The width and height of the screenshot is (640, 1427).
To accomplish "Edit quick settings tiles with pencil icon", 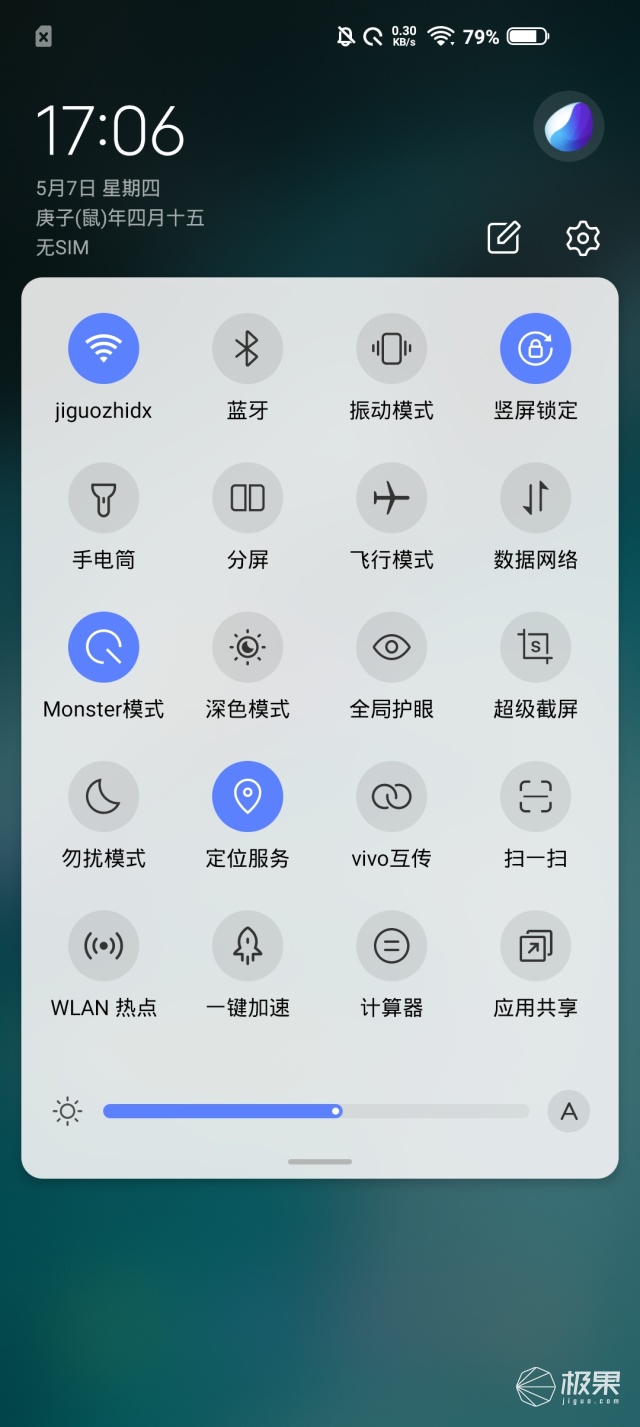I will pos(504,238).
